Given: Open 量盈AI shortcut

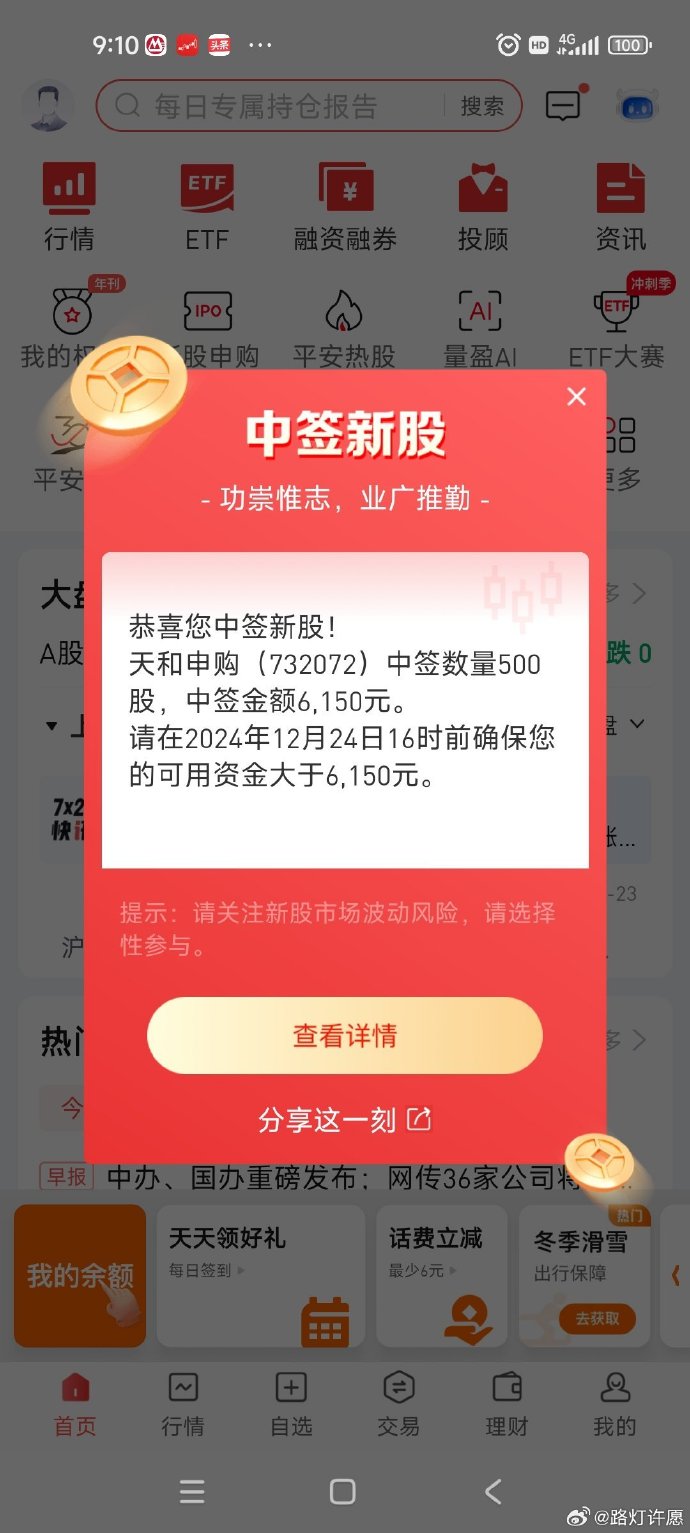Looking at the screenshot, I should click(x=480, y=327).
